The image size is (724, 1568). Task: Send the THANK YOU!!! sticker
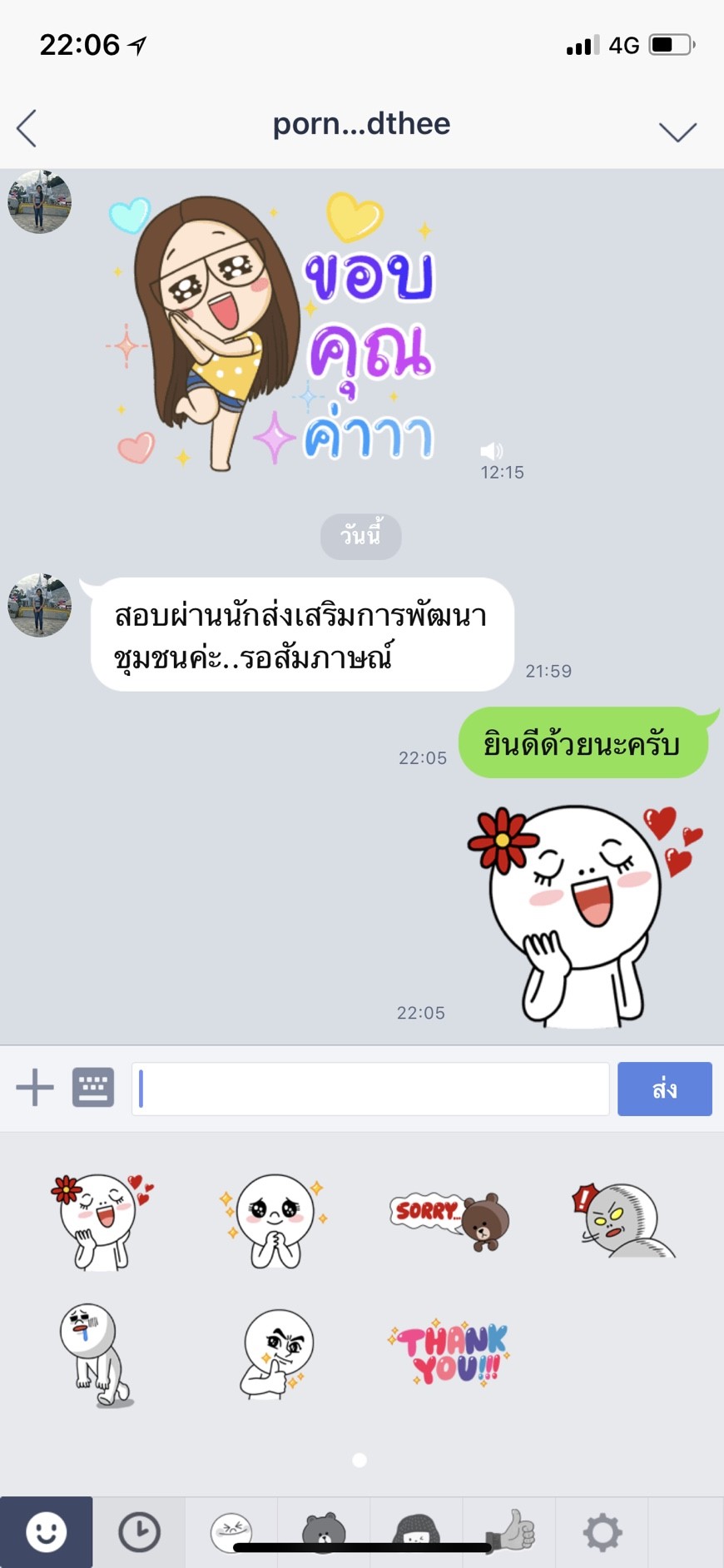tap(449, 1353)
